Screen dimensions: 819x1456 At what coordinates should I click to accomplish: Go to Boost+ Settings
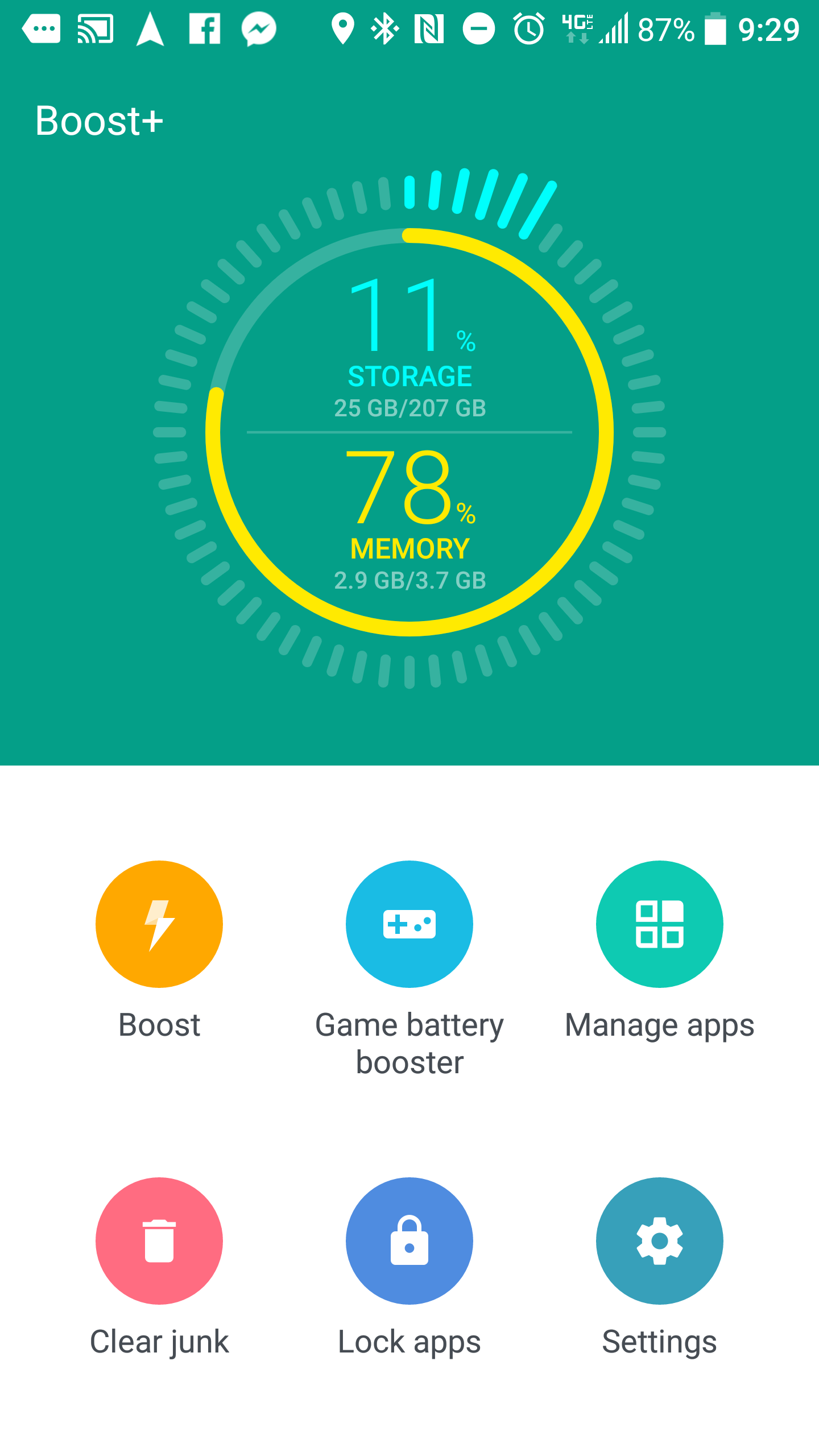click(660, 1240)
